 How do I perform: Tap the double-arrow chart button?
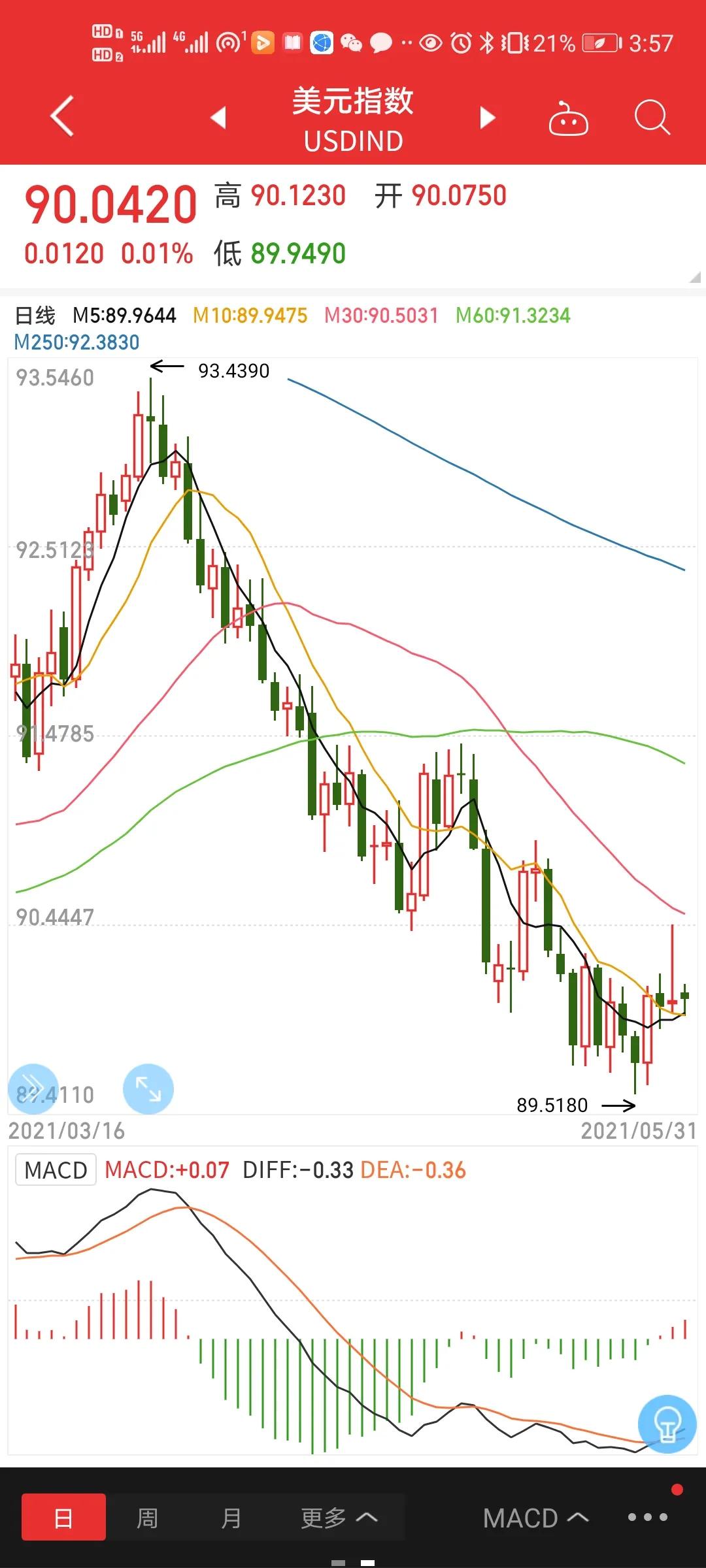click(33, 1089)
